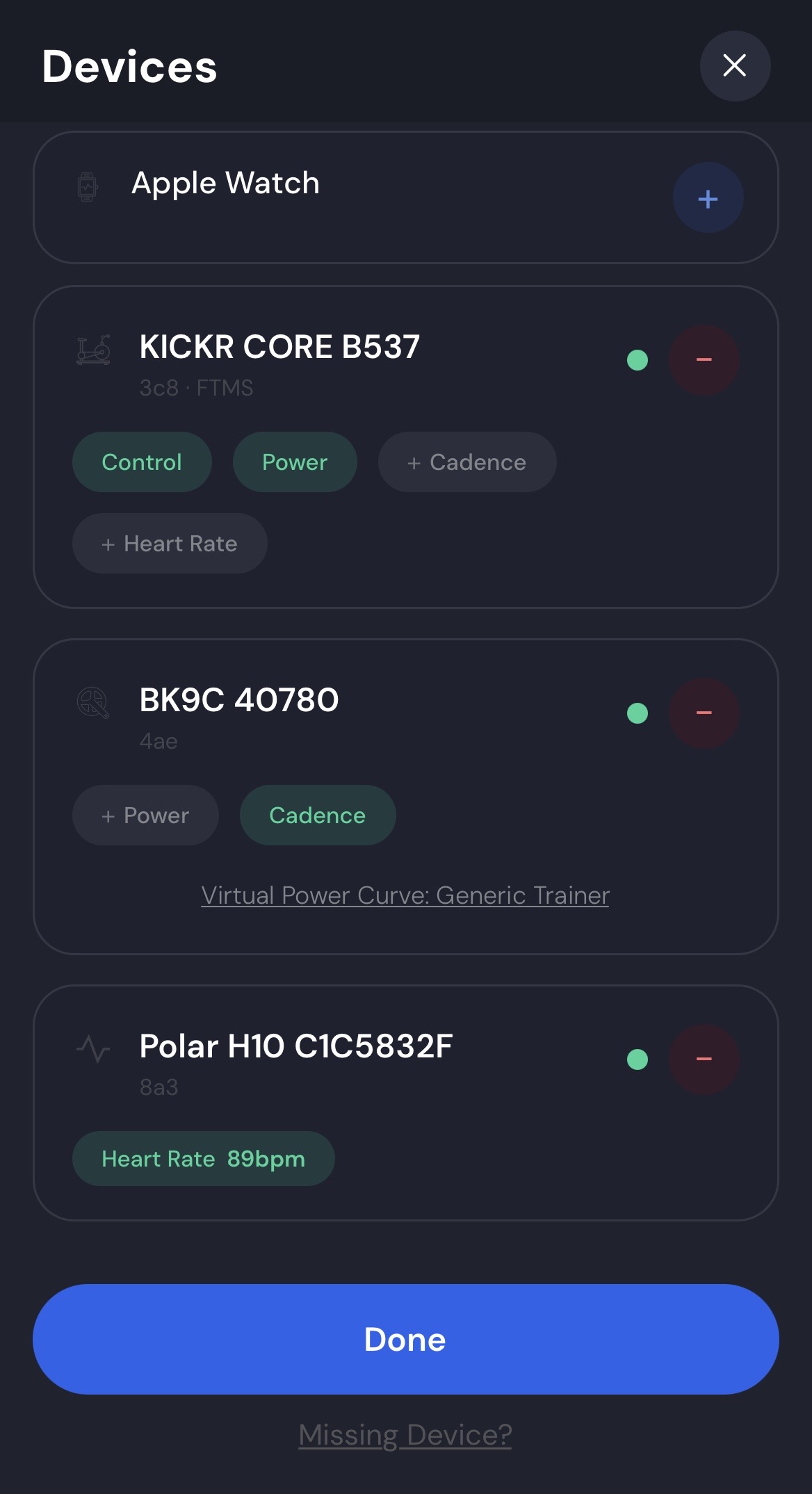
Task: Toggle Cadence chip on BK9C 40780
Action: click(x=318, y=815)
